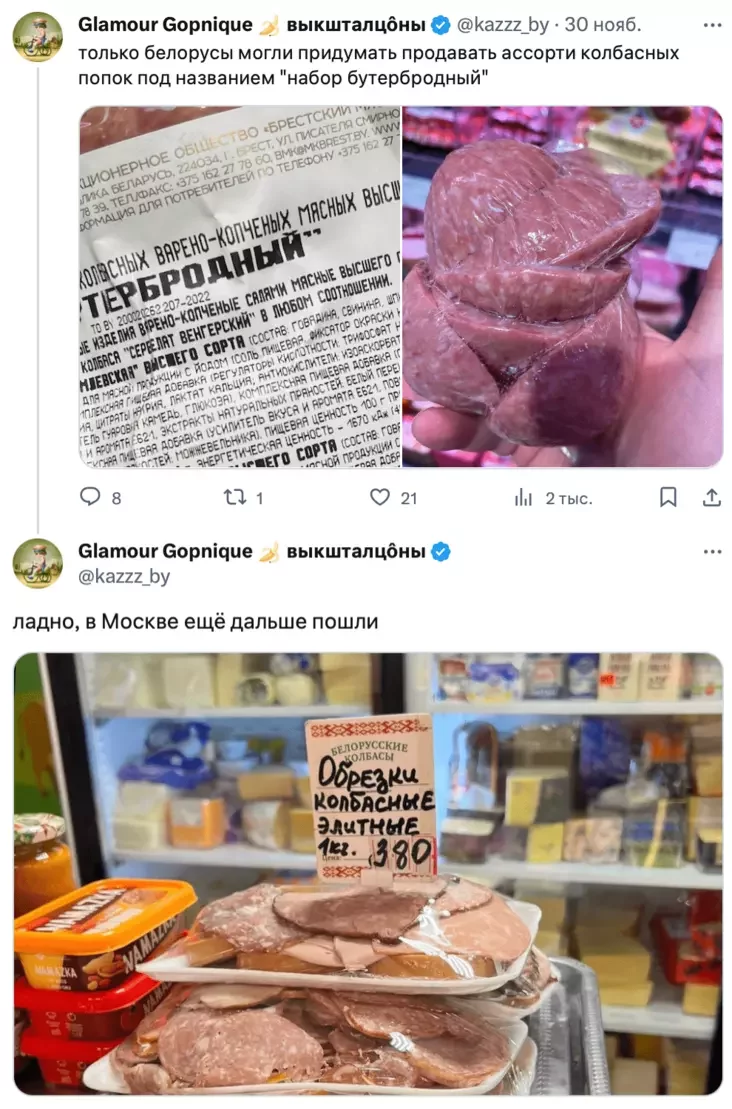This screenshot has width=732, height=1109.
Task: Open the avatar on the first tweet
Action: [x=38, y=37]
